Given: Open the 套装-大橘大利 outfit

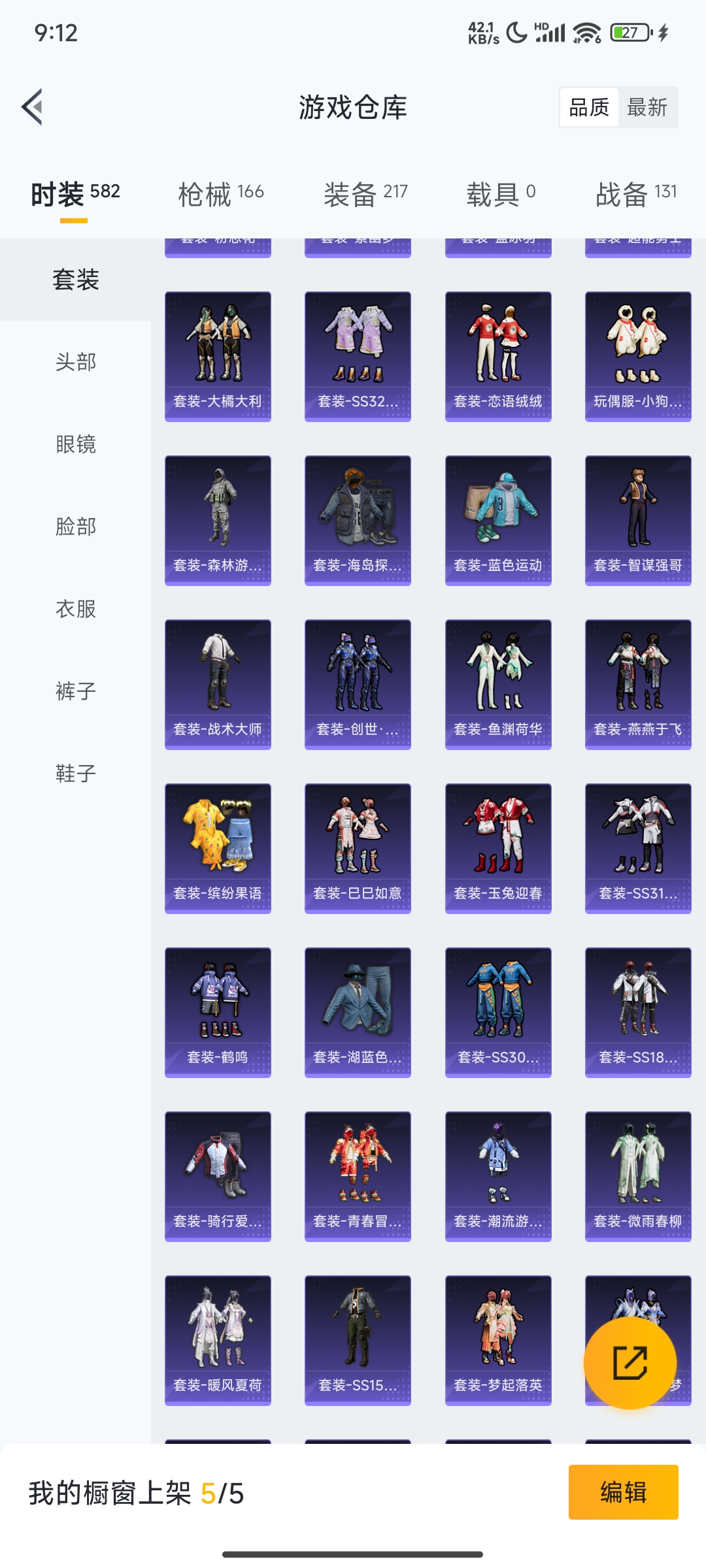Looking at the screenshot, I should pyautogui.click(x=218, y=356).
